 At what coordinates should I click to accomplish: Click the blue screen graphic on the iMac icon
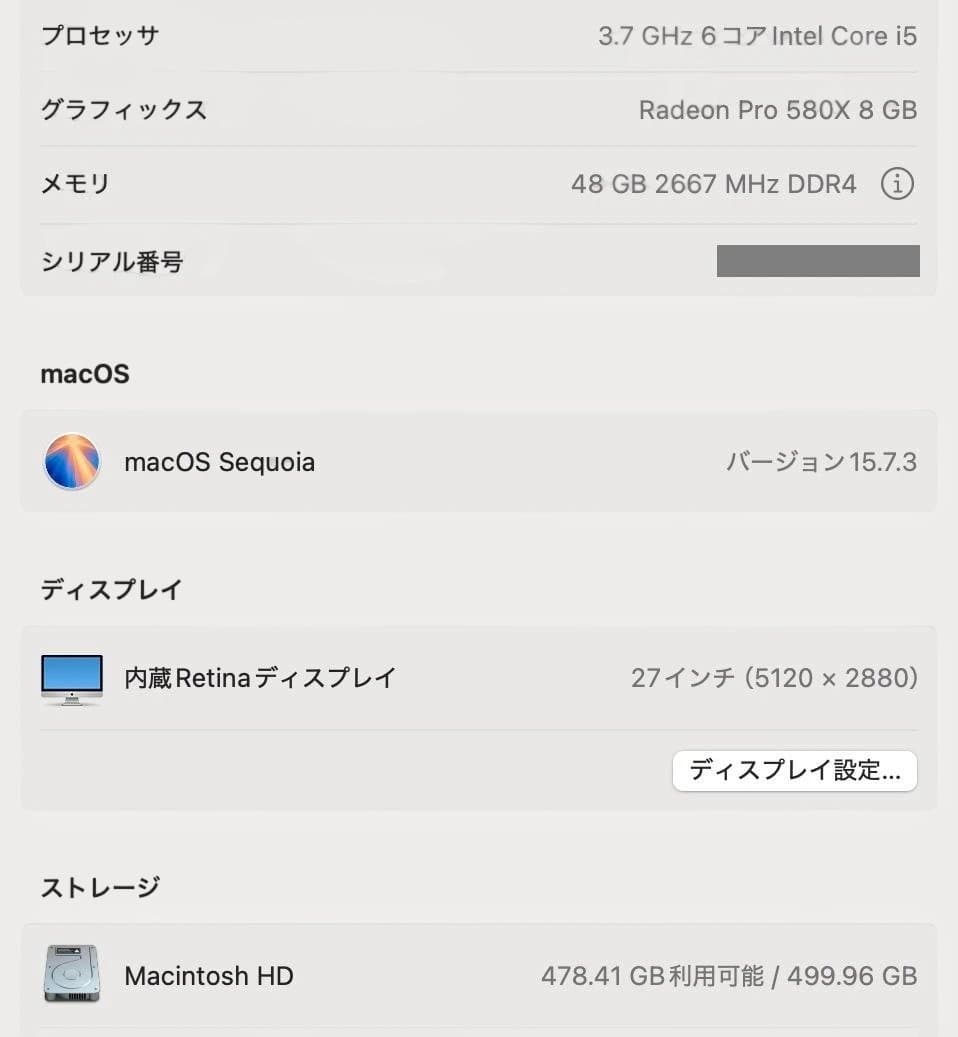[71, 670]
